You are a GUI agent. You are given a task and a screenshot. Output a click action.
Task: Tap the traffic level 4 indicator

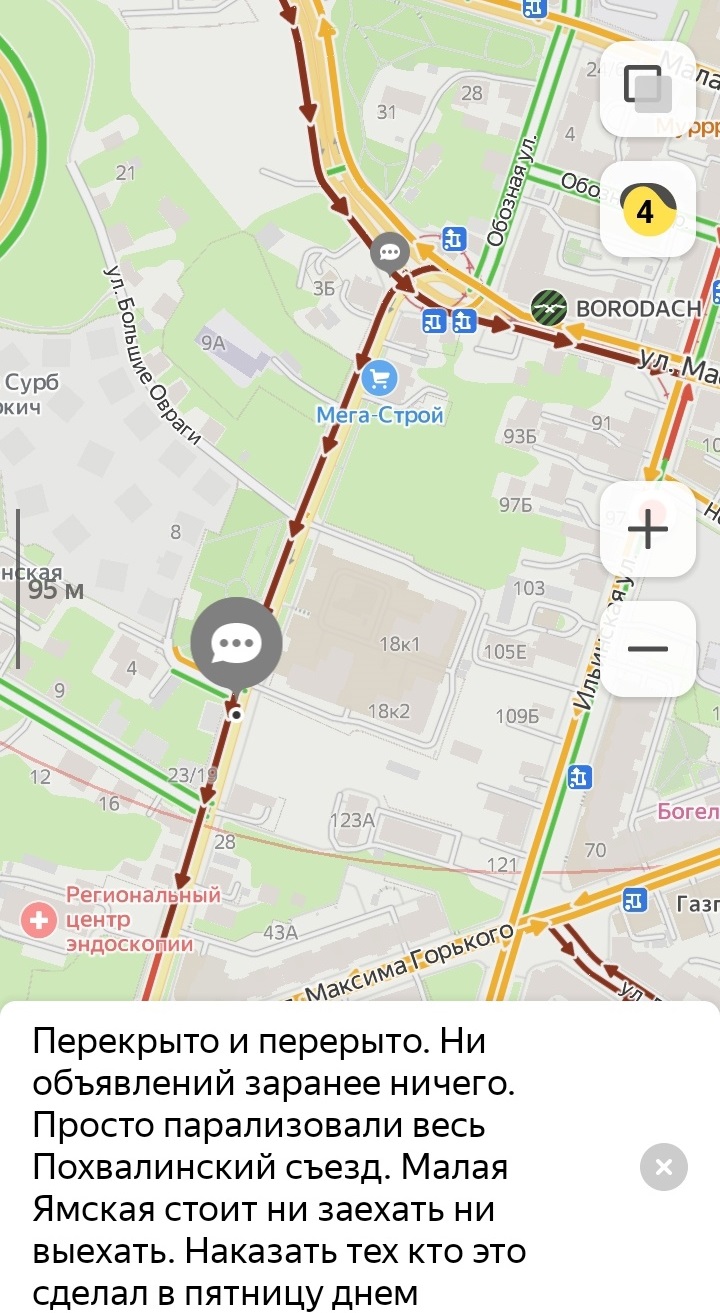tap(647, 209)
